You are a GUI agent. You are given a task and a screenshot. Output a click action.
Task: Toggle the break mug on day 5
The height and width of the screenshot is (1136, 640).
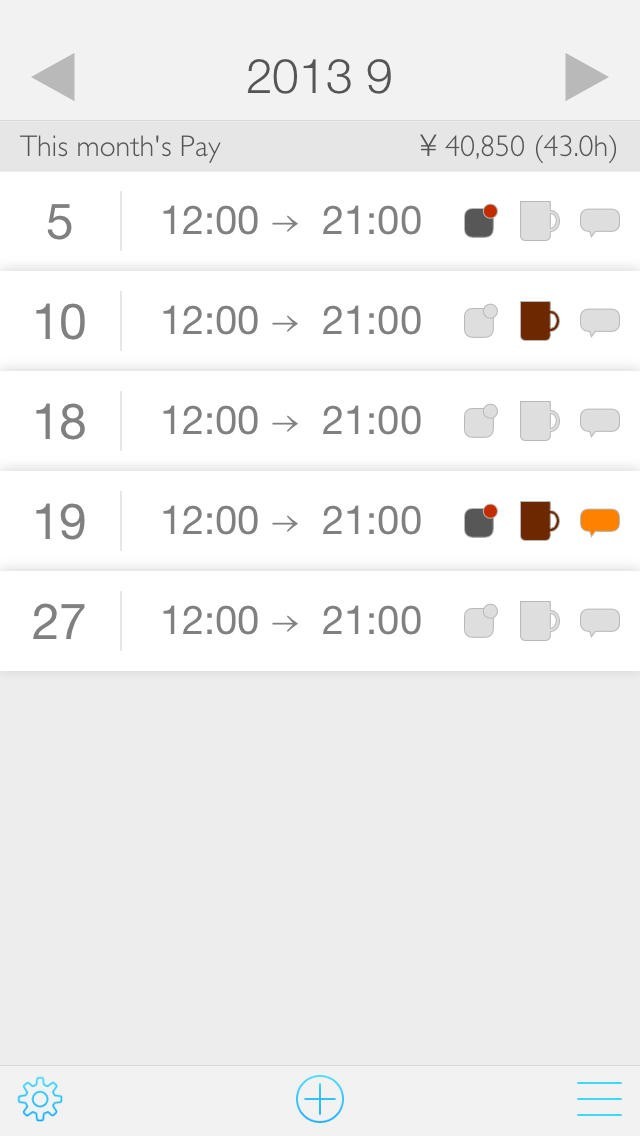539,221
